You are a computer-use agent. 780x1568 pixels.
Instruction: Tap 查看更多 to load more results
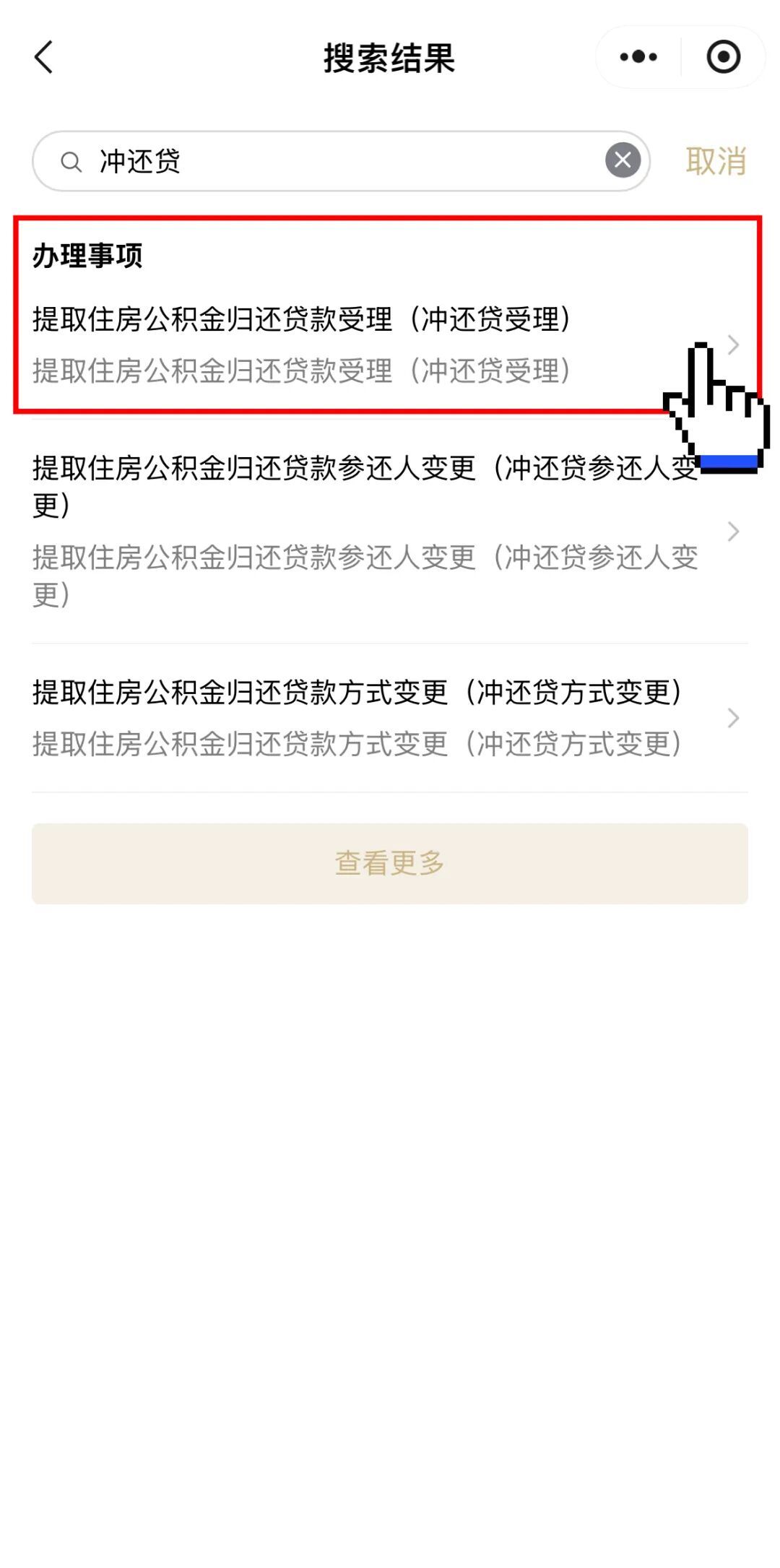click(x=390, y=863)
